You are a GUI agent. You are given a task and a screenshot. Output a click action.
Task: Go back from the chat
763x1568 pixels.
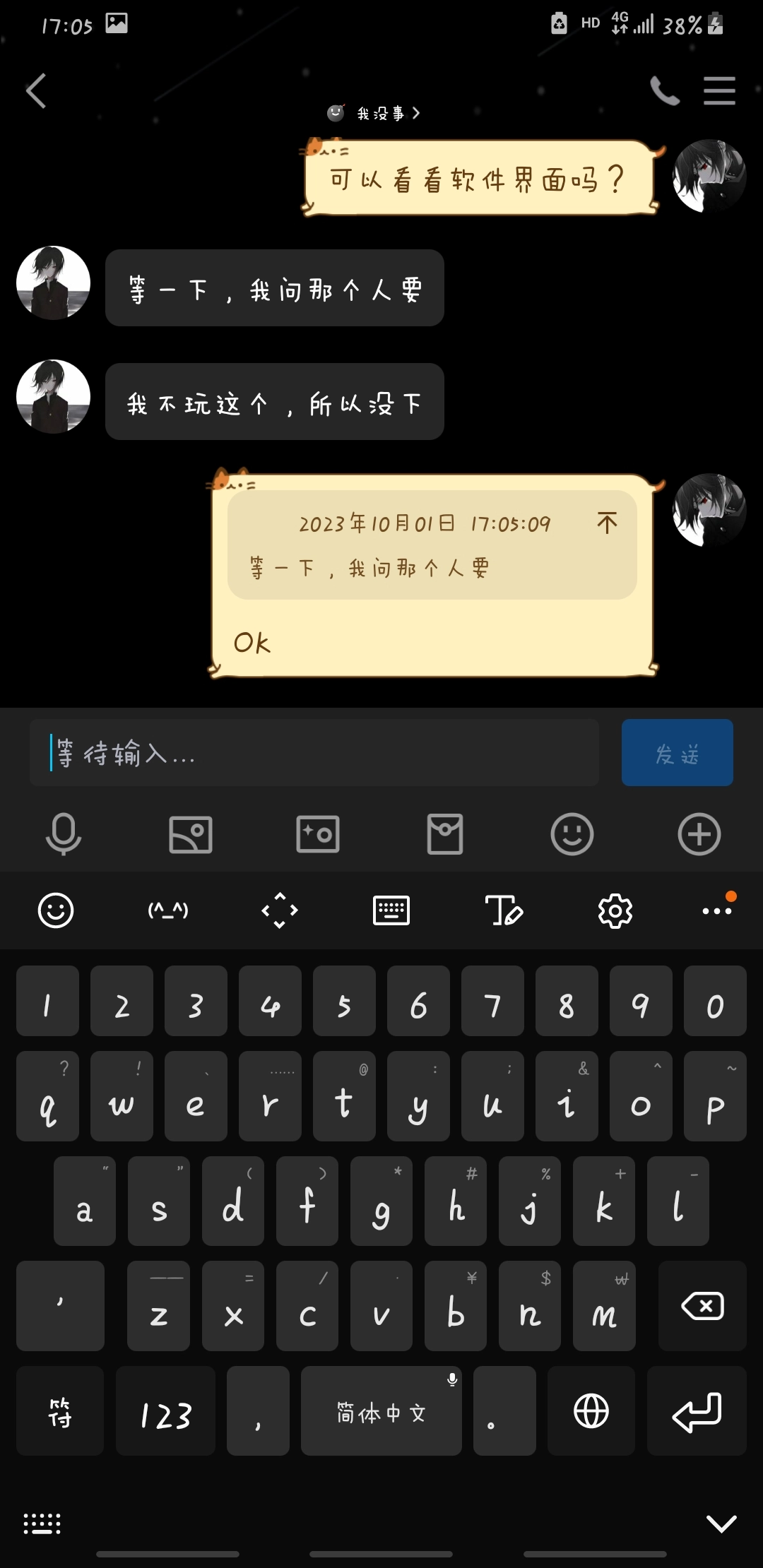pyautogui.click(x=36, y=91)
